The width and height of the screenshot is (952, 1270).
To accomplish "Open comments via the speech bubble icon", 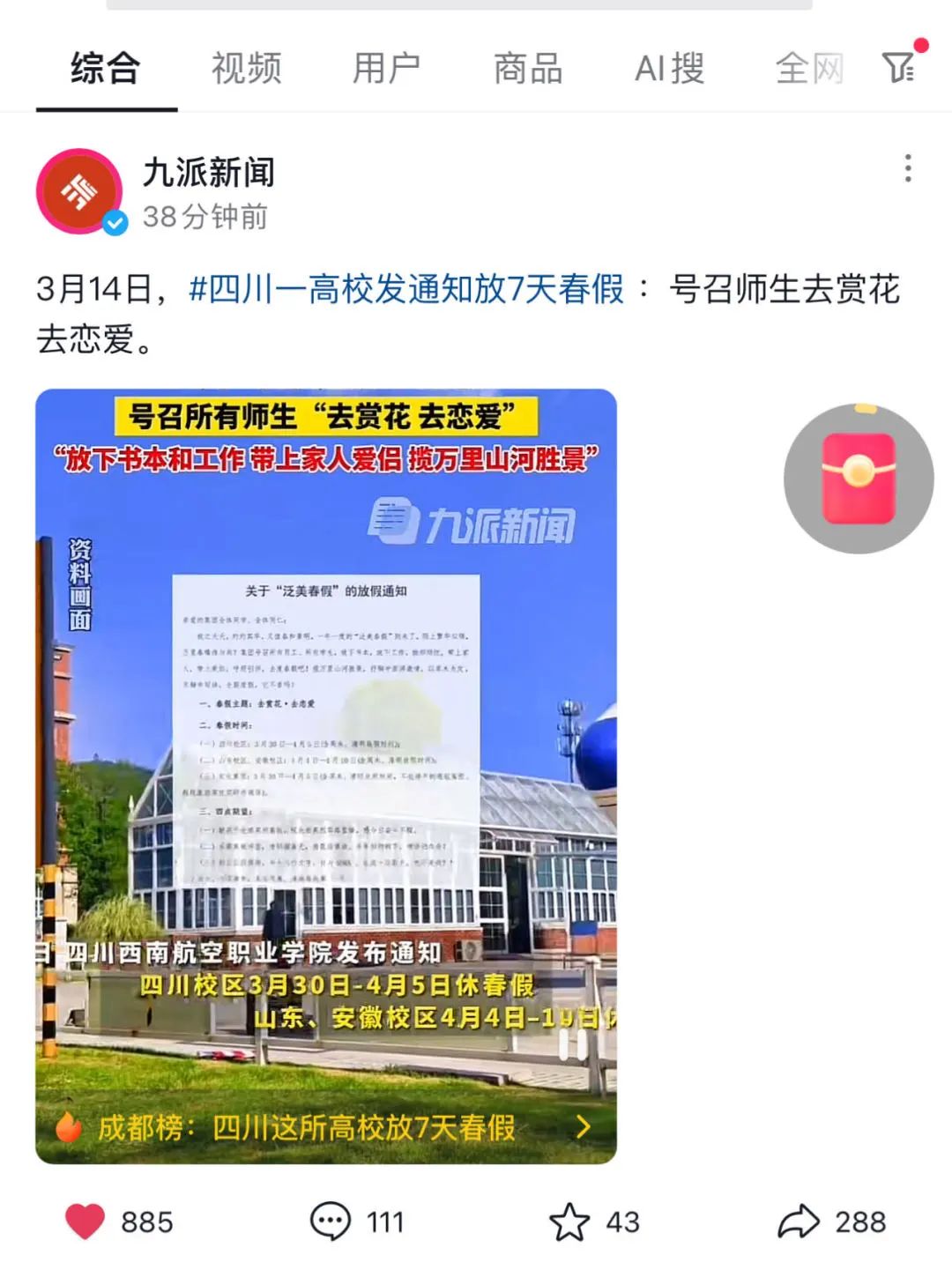I will [330, 1222].
